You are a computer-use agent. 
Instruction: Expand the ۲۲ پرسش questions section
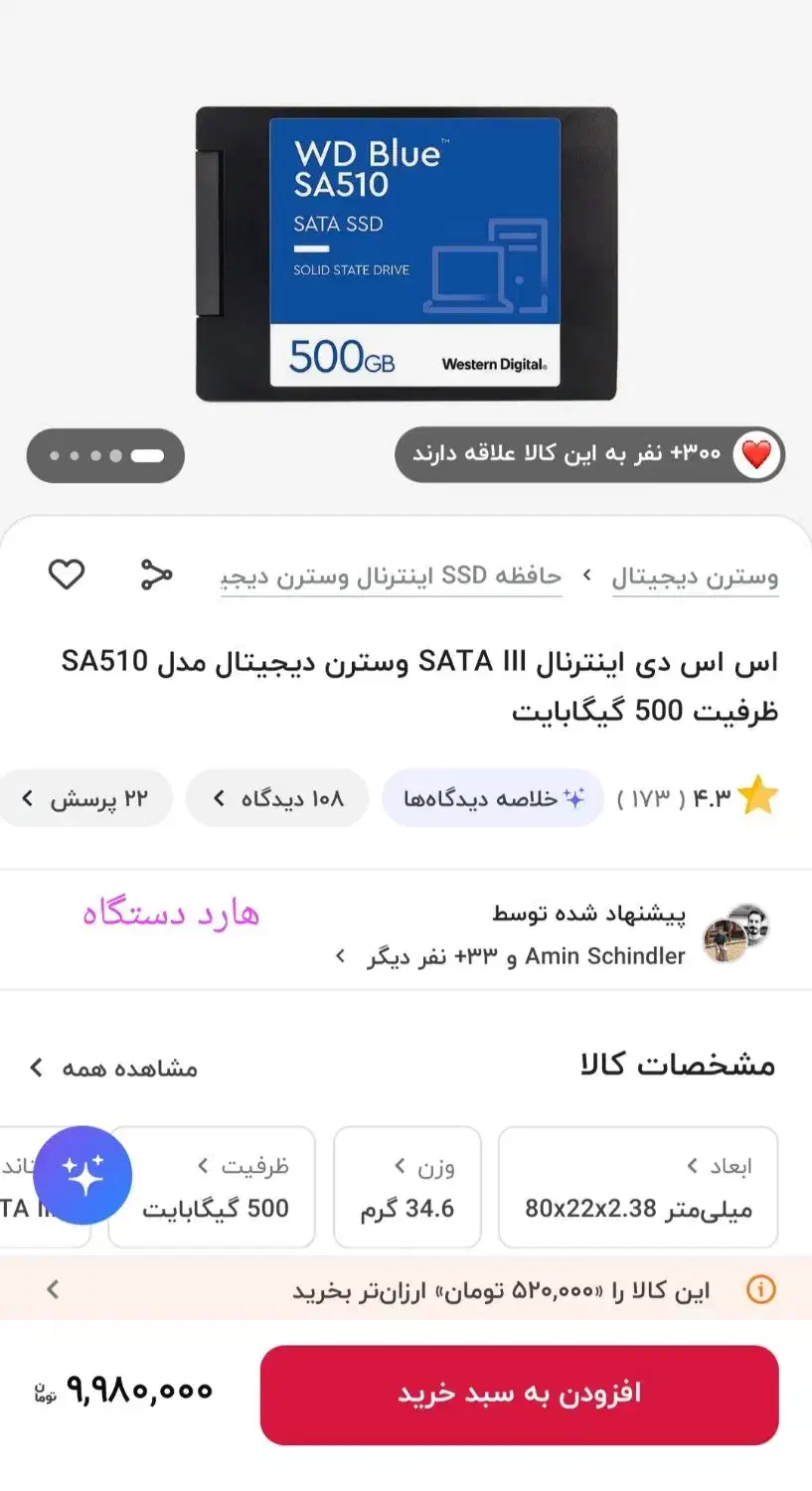point(85,797)
